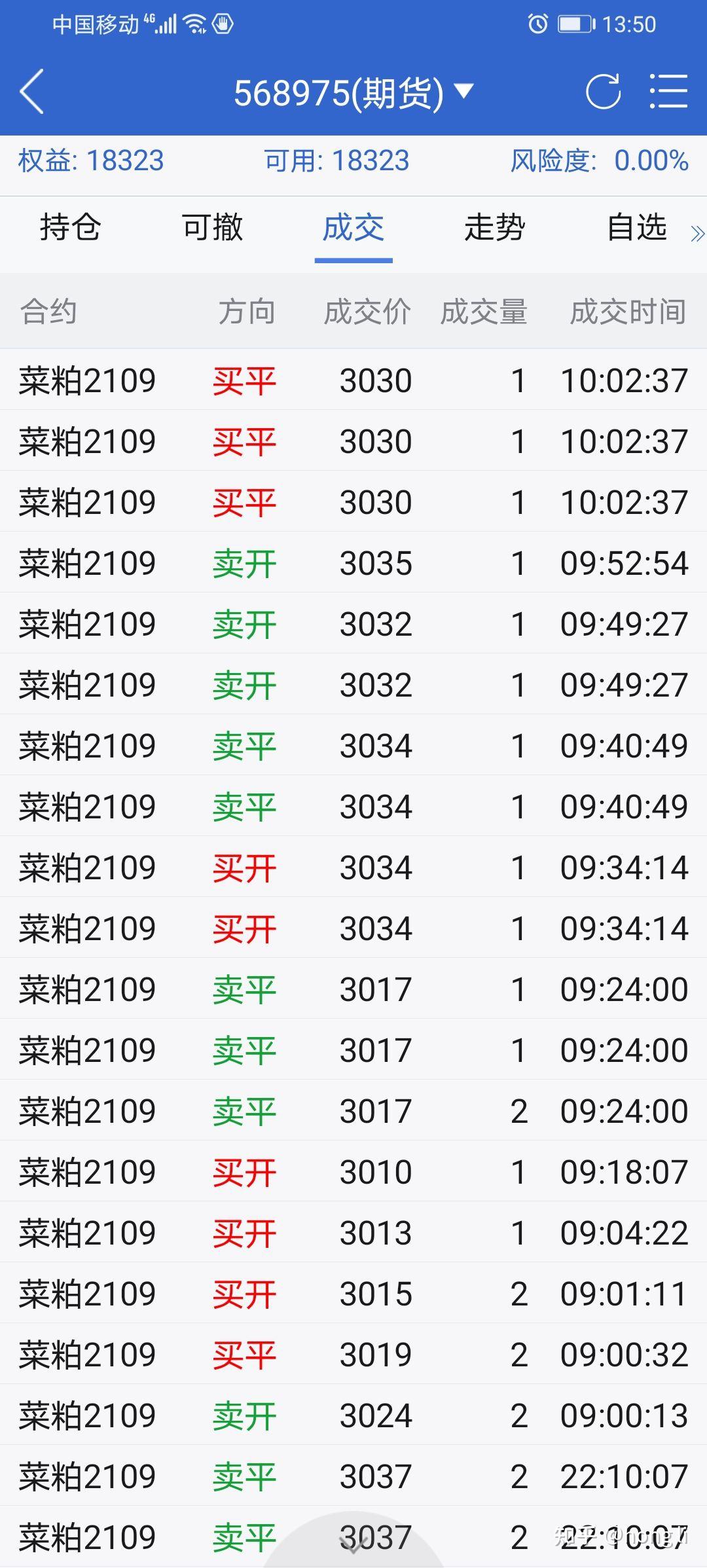Screen dimensions: 707x1568
Task: Select the active 成交 tab
Action: (353, 228)
